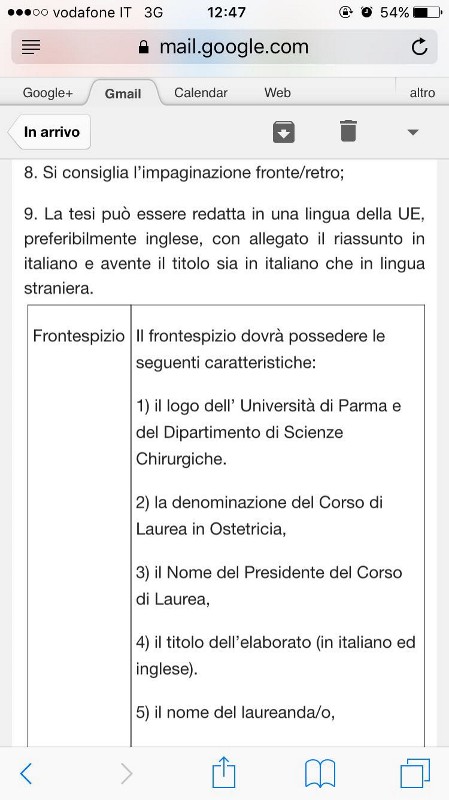Go back with Safari back arrow
The width and height of the screenshot is (449, 800).
pyautogui.click(x=26, y=773)
